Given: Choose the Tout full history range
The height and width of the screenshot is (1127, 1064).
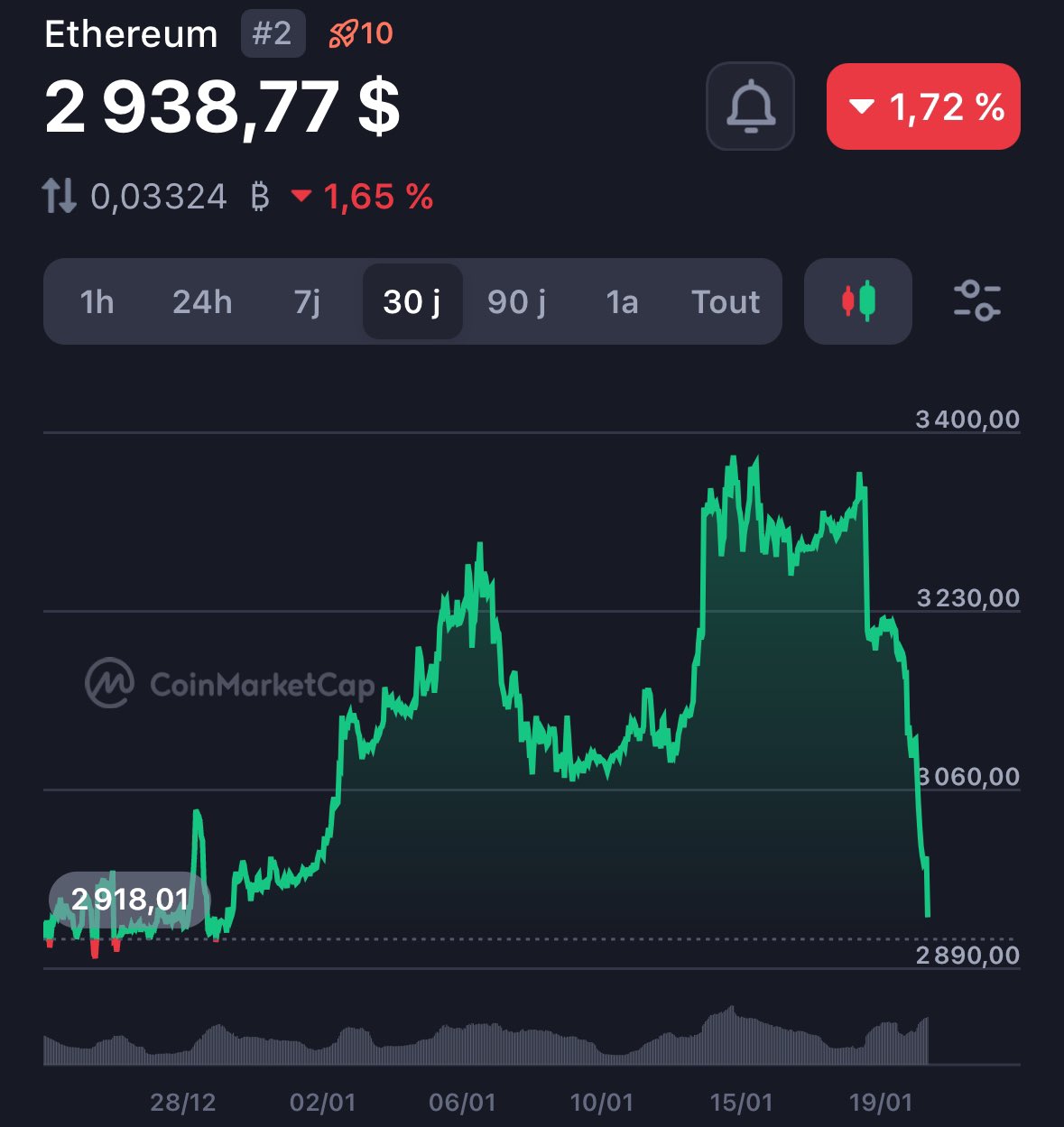Looking at the screenshot, I should coord(726,301).
